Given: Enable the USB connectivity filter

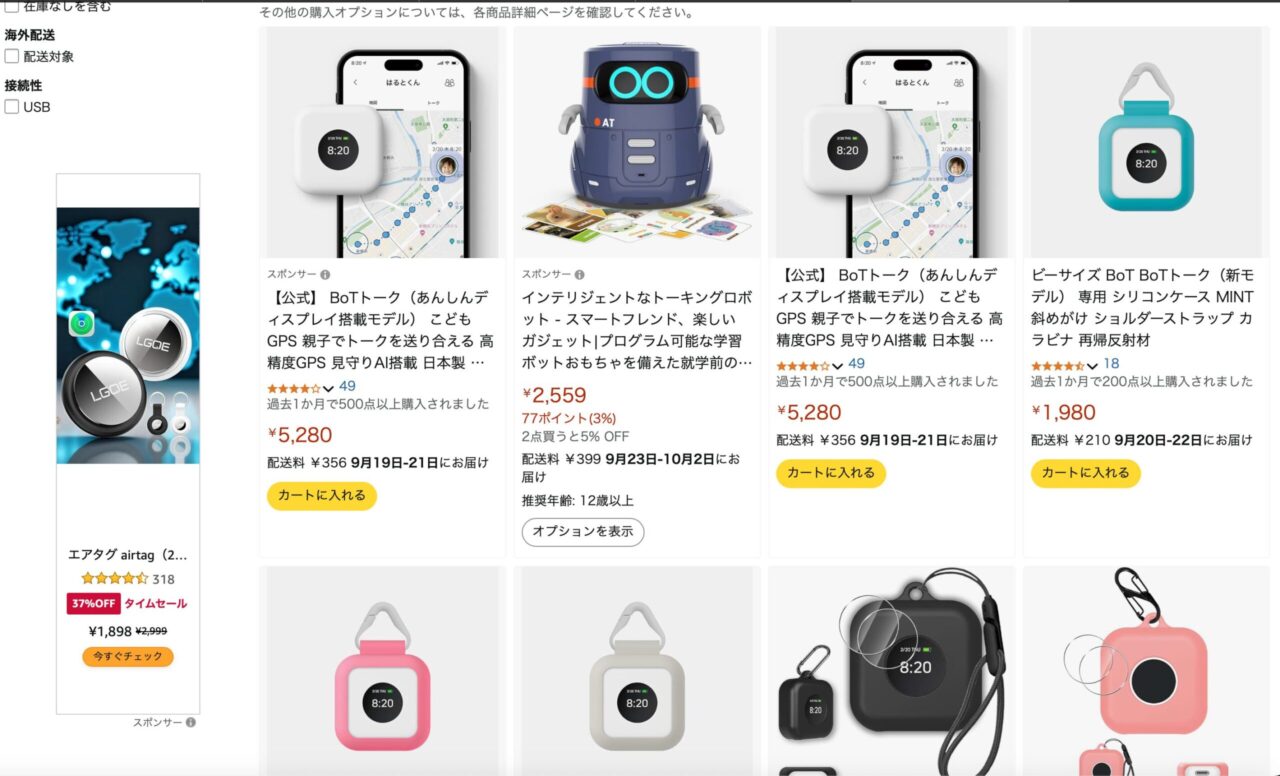Looking at the screenshot, I should click(12, 107).
